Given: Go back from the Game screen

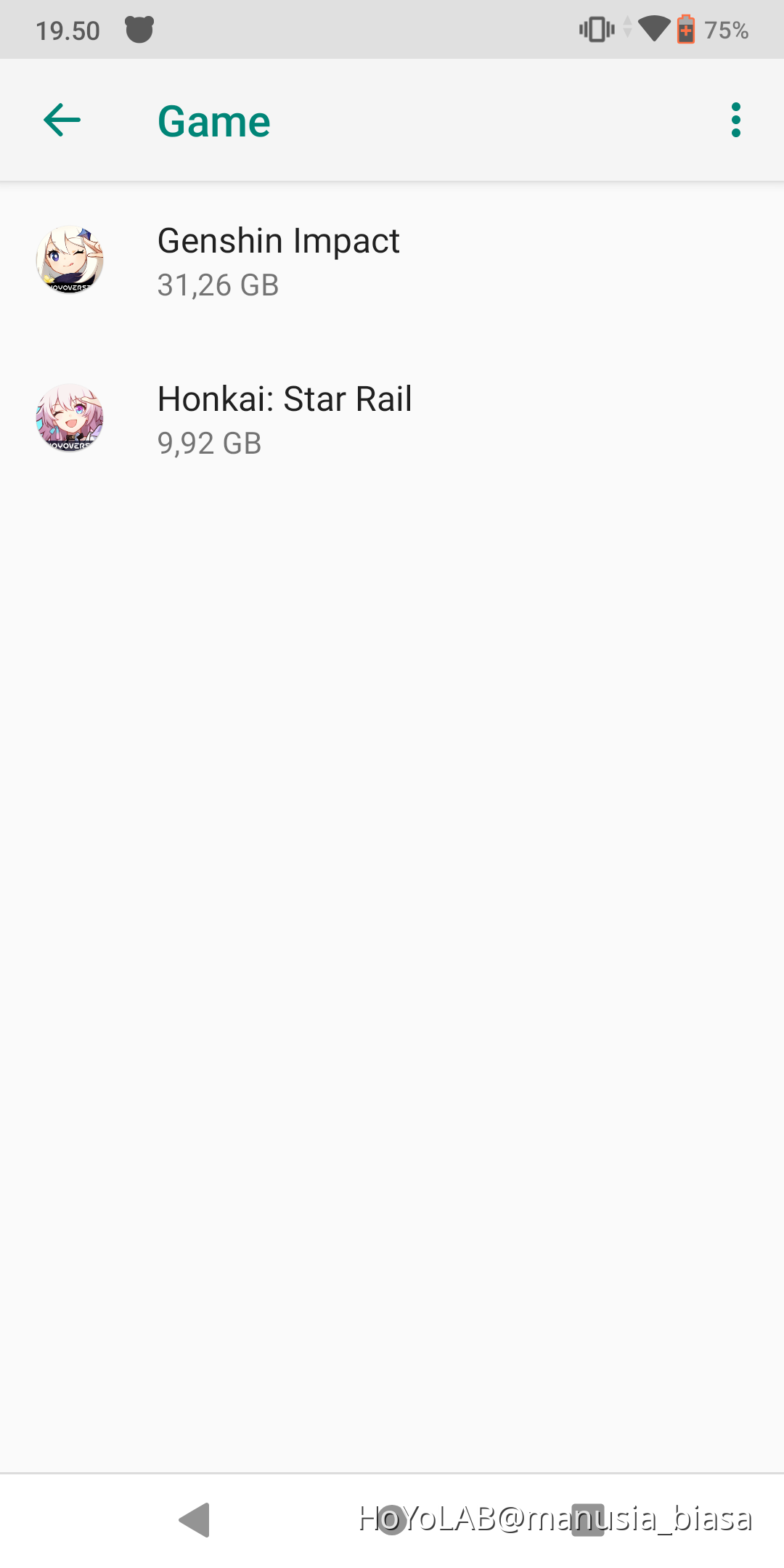Looking at the screenshot, I should tap(62, 121).
